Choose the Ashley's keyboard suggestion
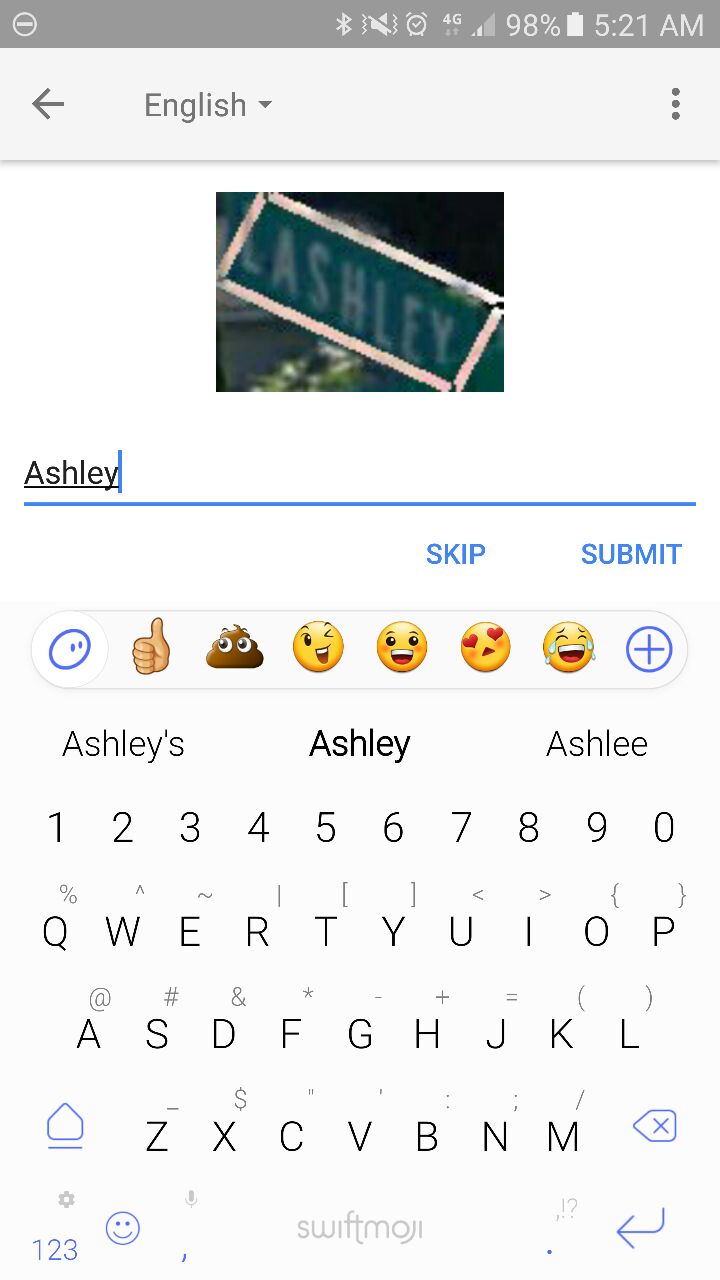 pyautogui.click(x=124, y=744)
